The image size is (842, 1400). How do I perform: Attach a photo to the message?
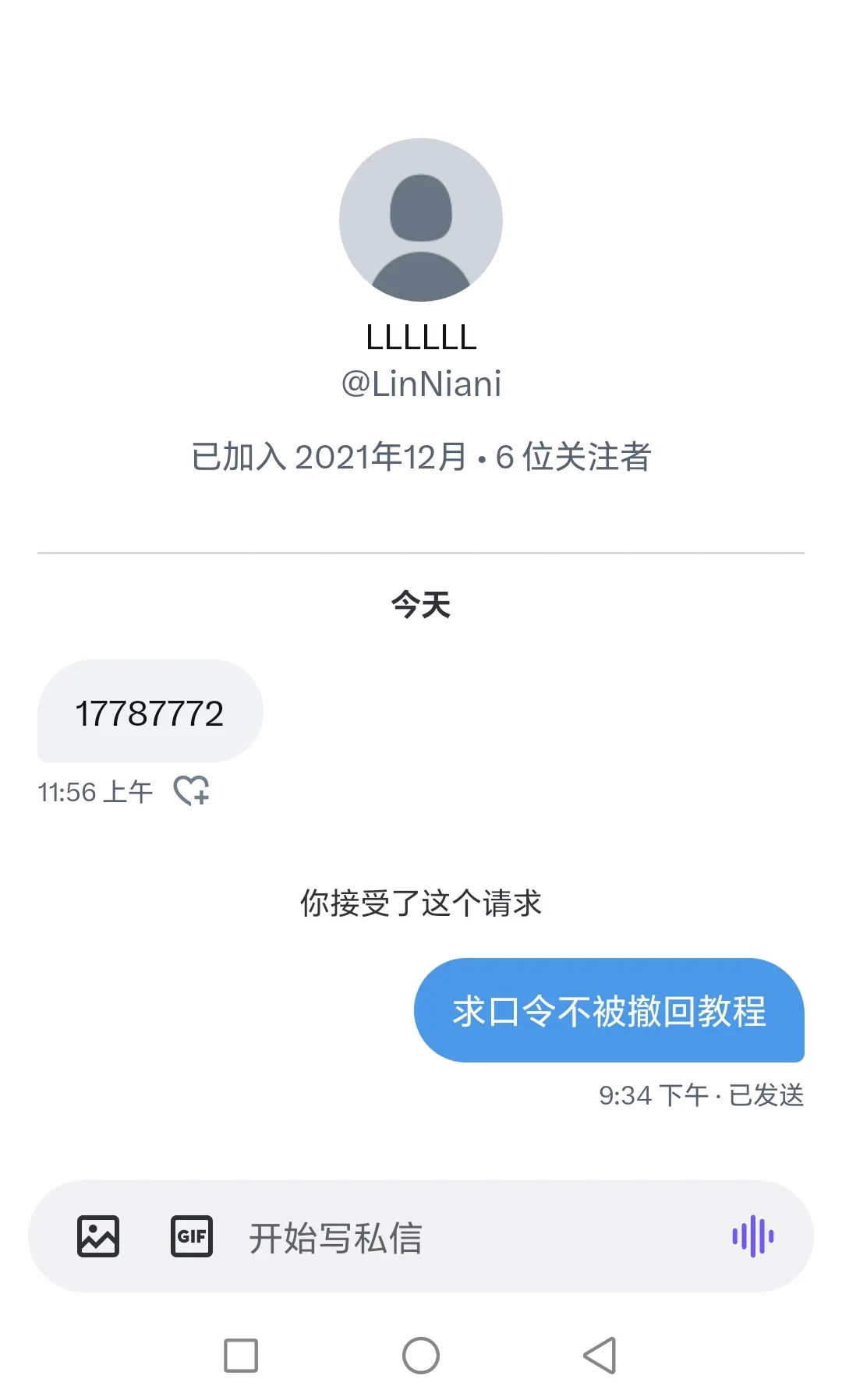point(98,1236)
